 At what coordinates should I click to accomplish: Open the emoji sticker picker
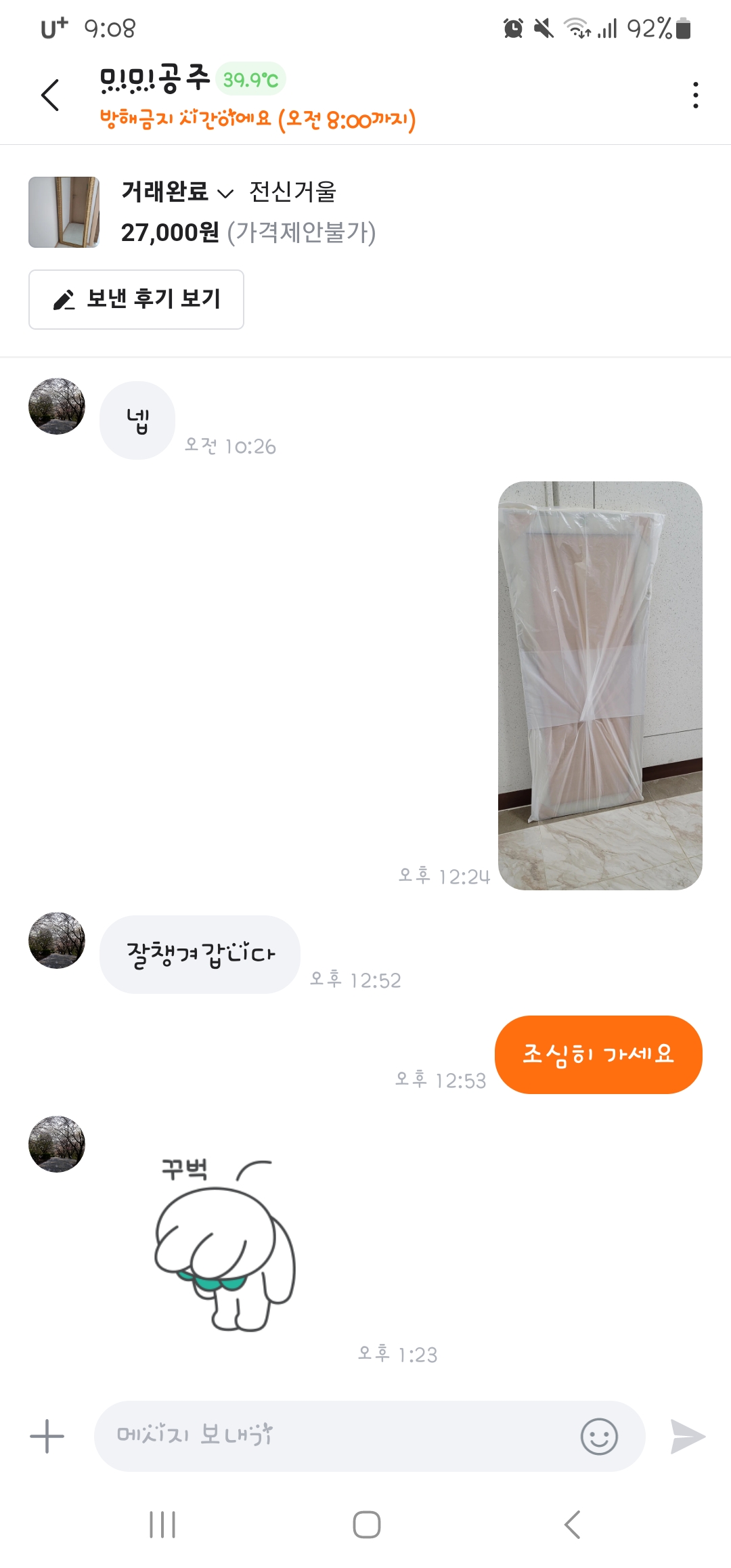pos(599,1437)
